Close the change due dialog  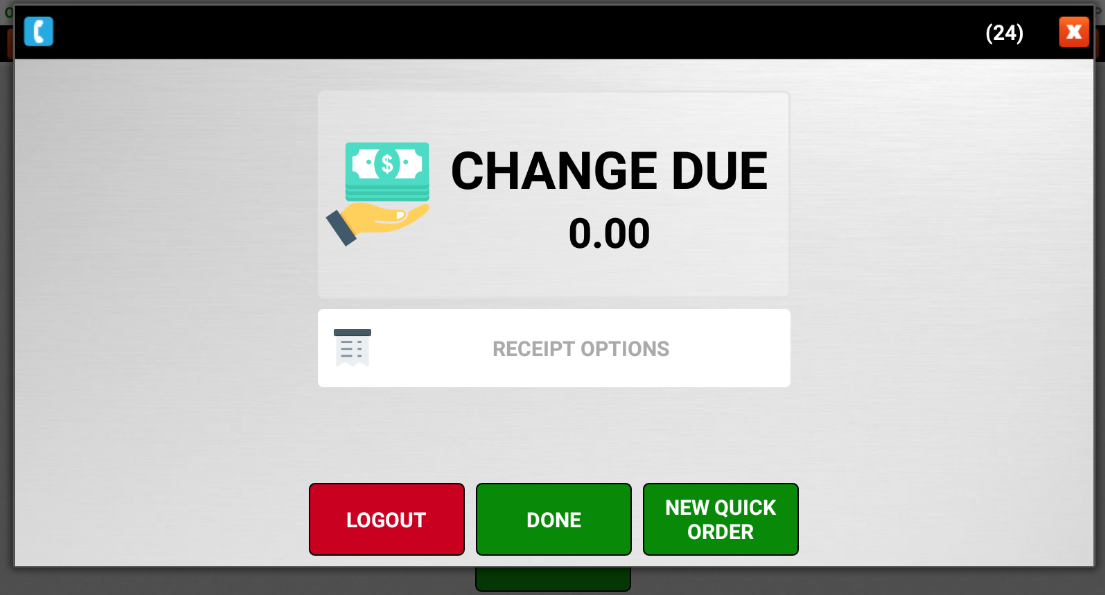(1074, 32)
